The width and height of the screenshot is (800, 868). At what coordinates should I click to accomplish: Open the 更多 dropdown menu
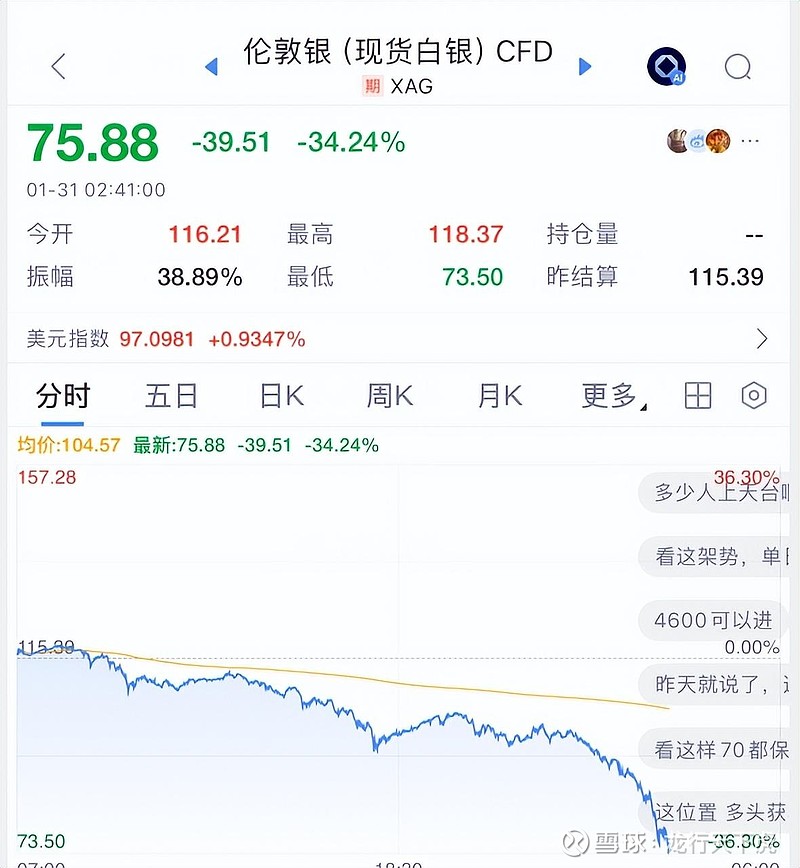pyautogui.click(x=610, y=395)
